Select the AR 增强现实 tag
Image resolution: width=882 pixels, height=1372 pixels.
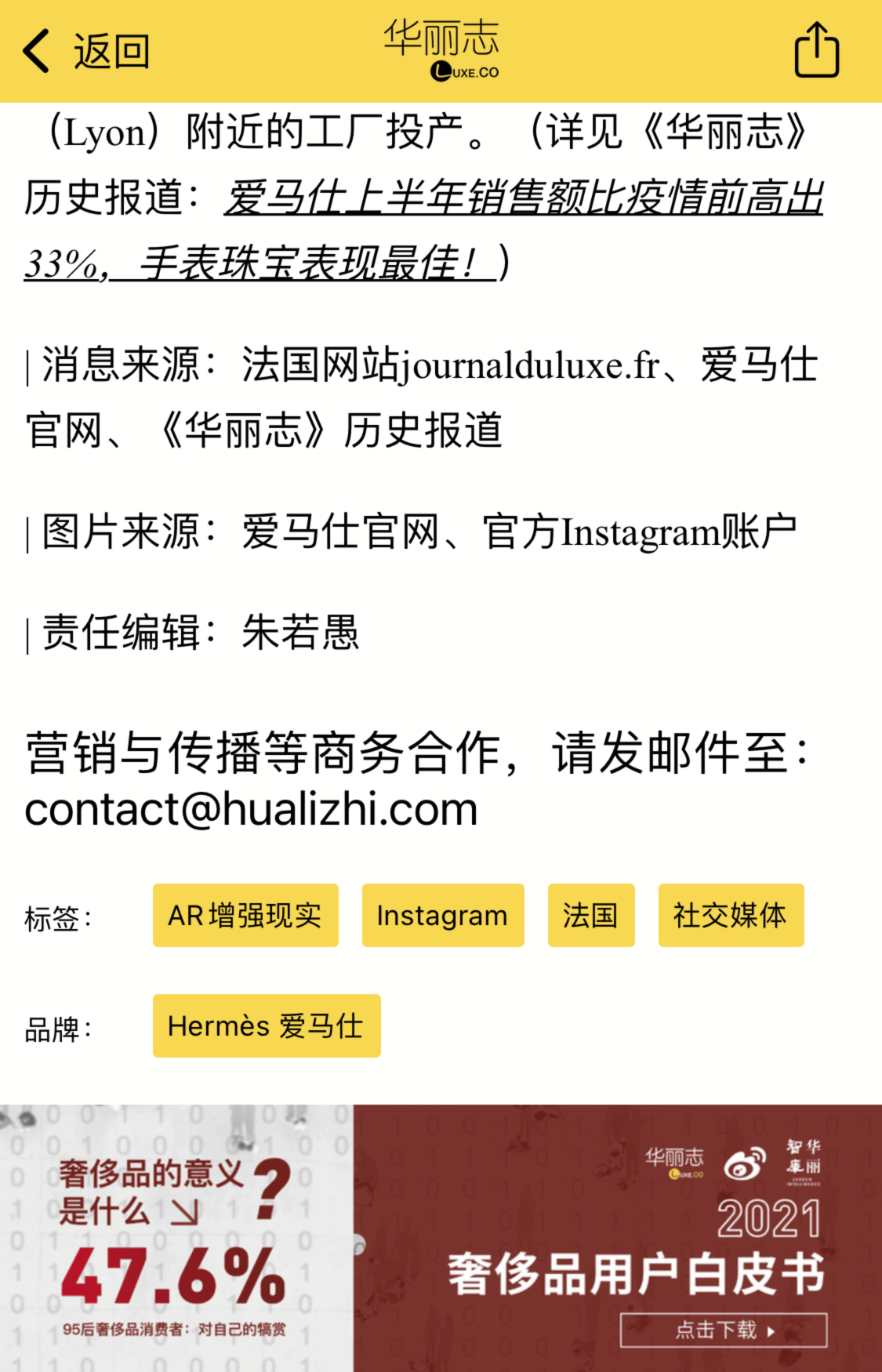(245, 916)
